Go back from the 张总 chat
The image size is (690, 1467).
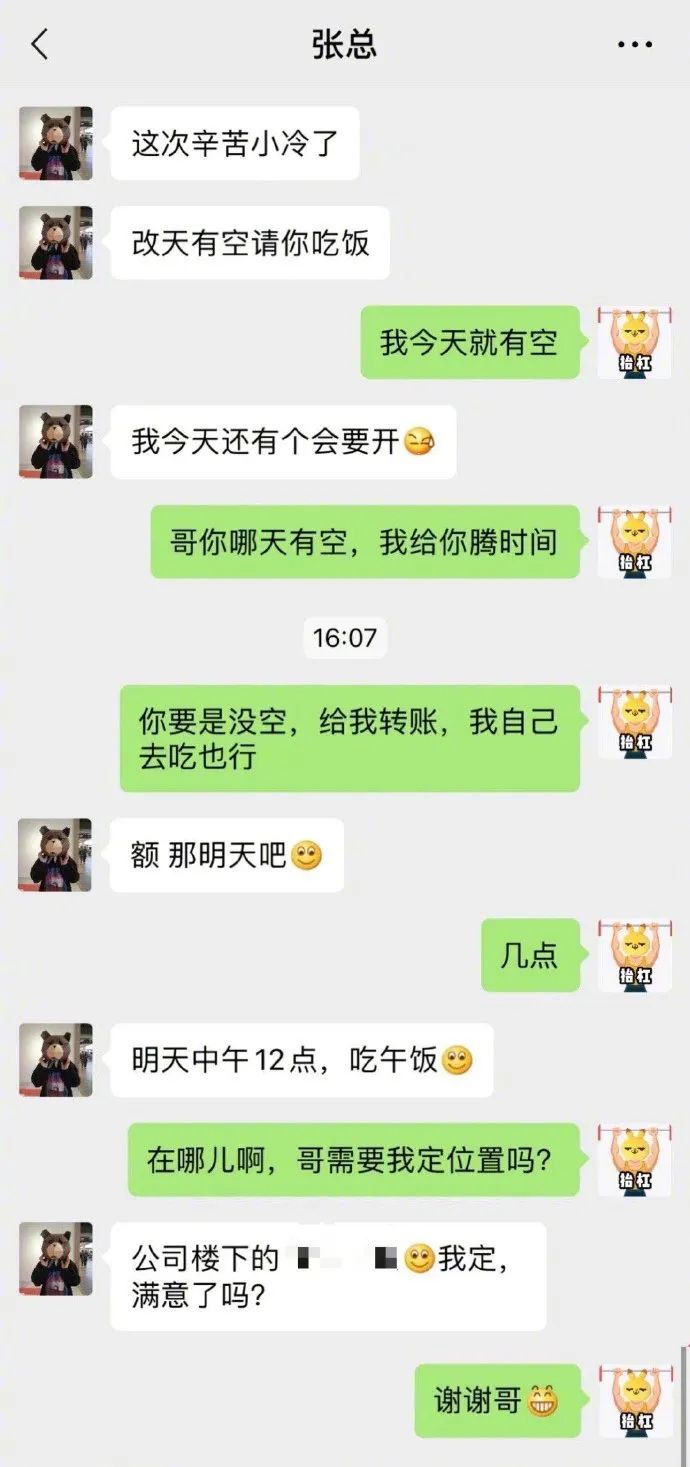[40, 45]
